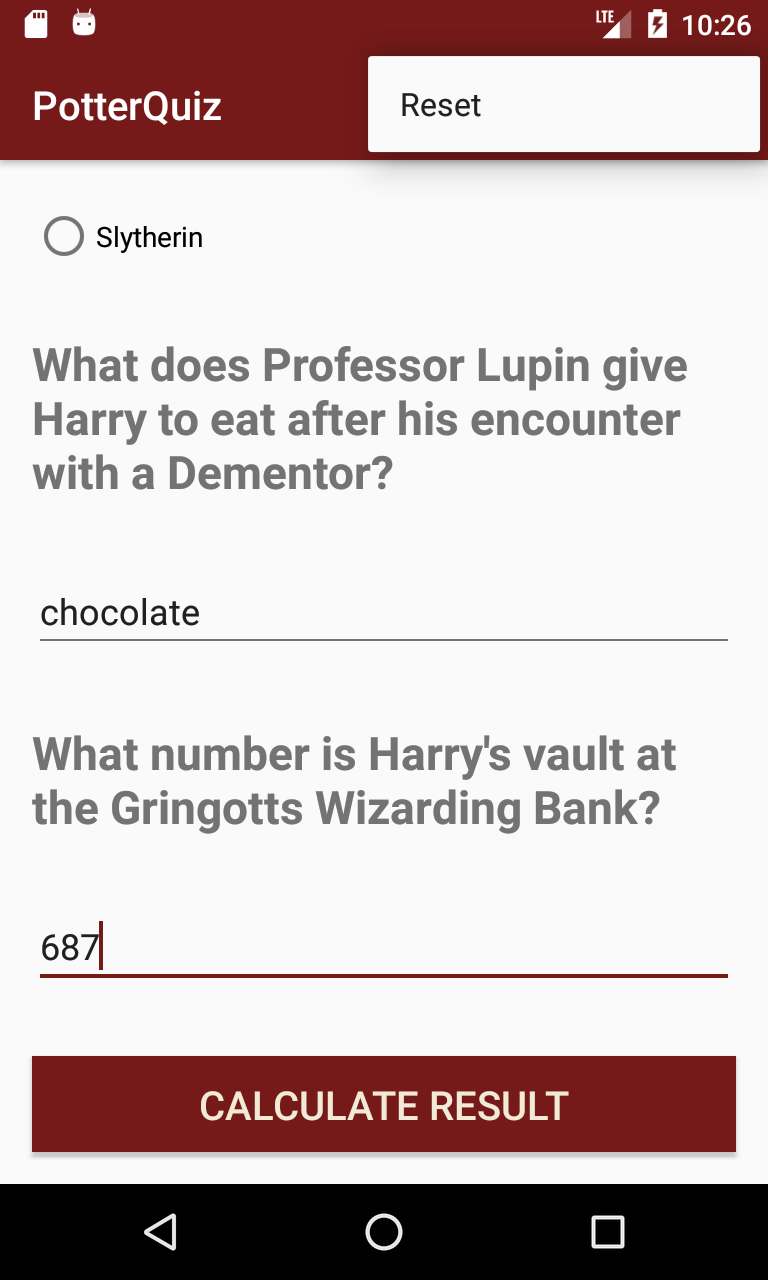Go back using the navigation bar
Viewport: 768px width, 1280px height.
click(160, 1232)
